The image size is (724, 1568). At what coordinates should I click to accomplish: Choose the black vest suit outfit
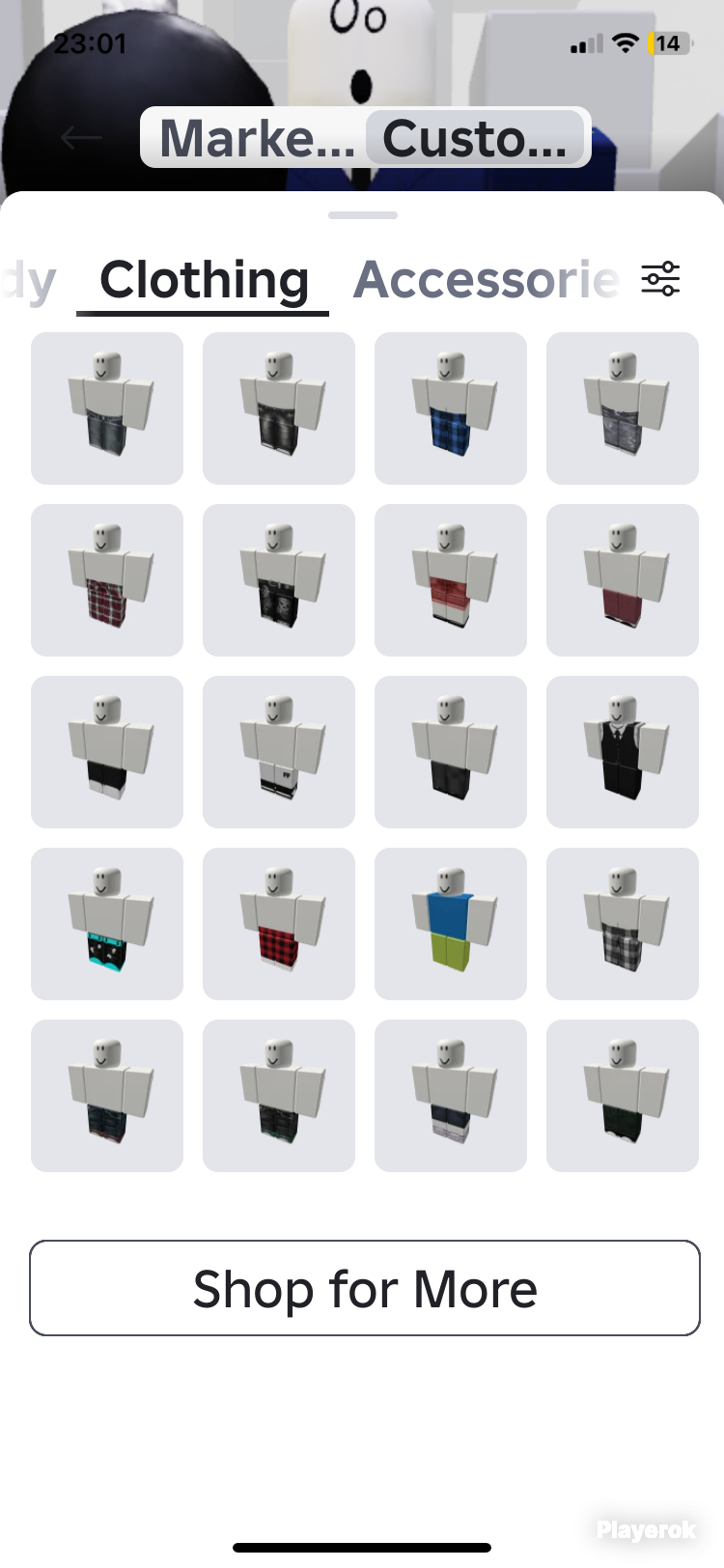623,752
